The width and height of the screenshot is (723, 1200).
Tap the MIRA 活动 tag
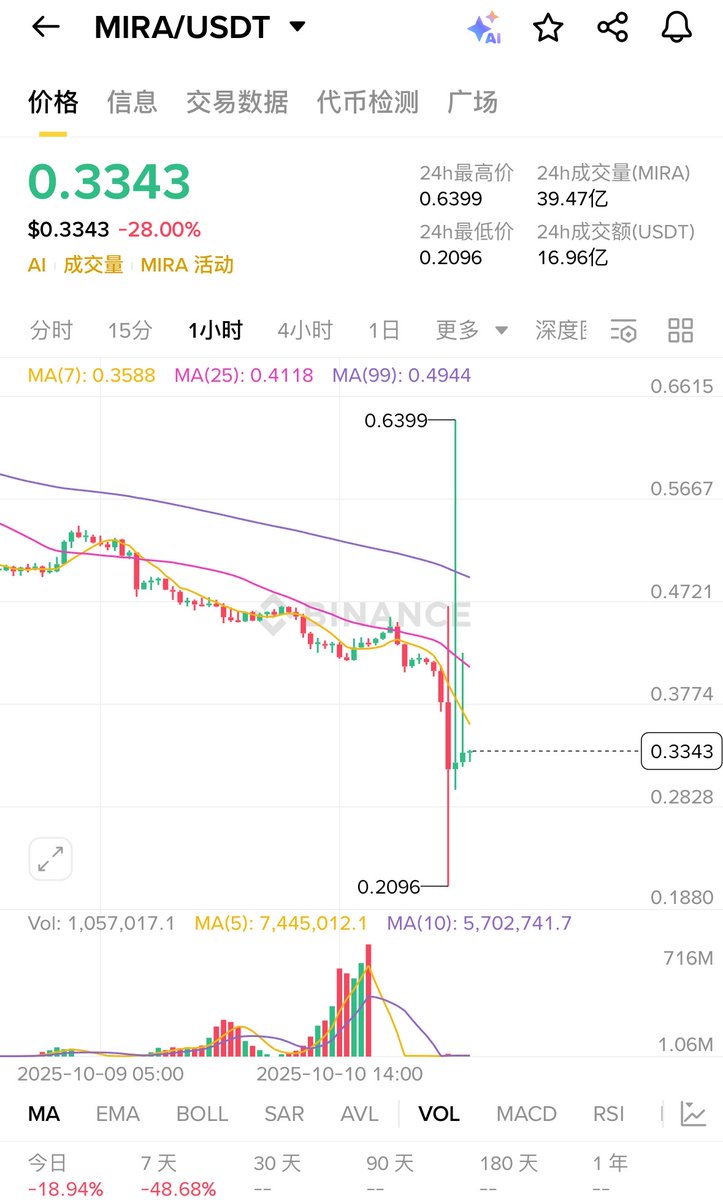pos(187,264)
